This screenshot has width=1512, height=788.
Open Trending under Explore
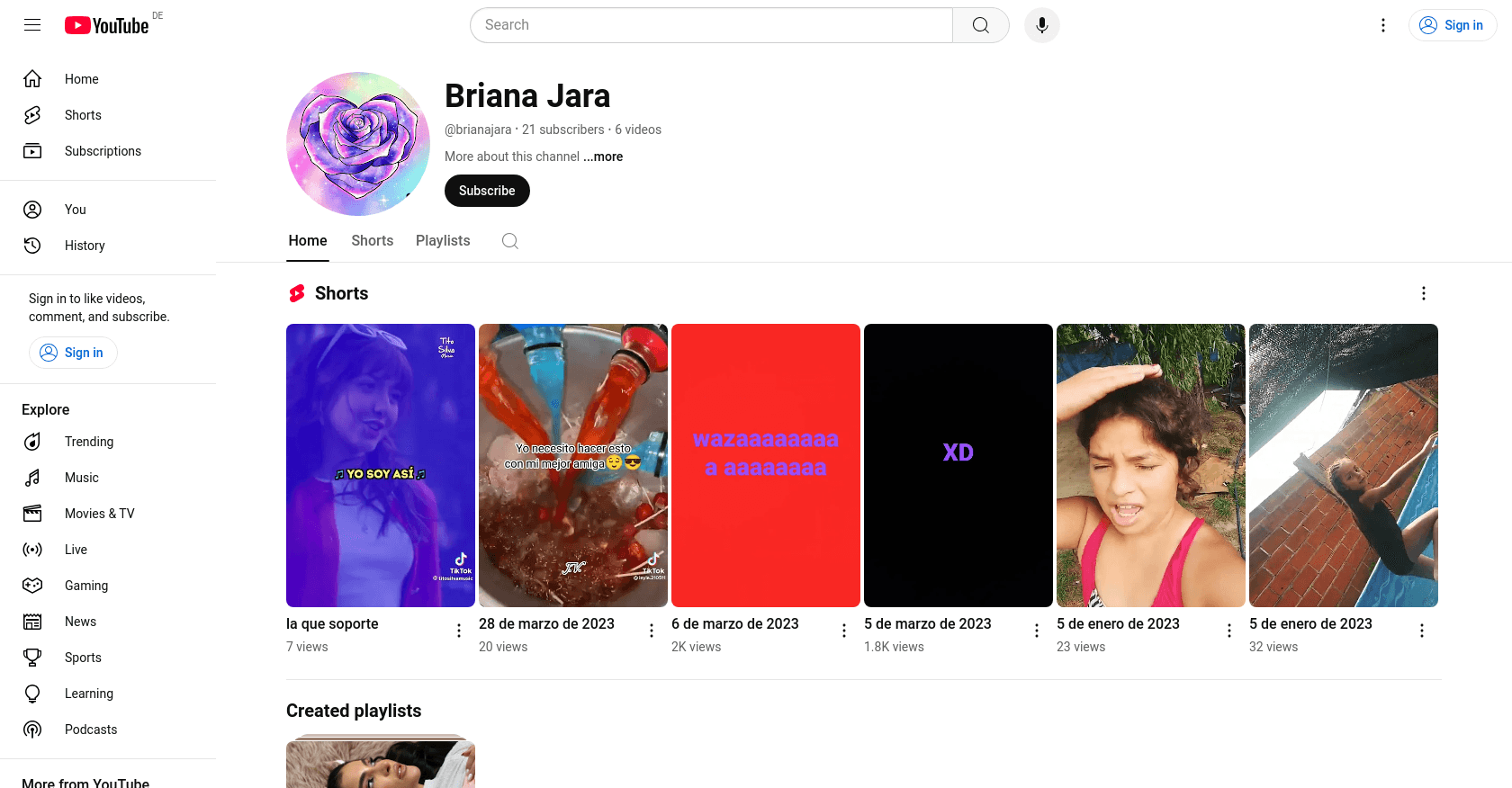pyautogui.click(x=89, y=442)
